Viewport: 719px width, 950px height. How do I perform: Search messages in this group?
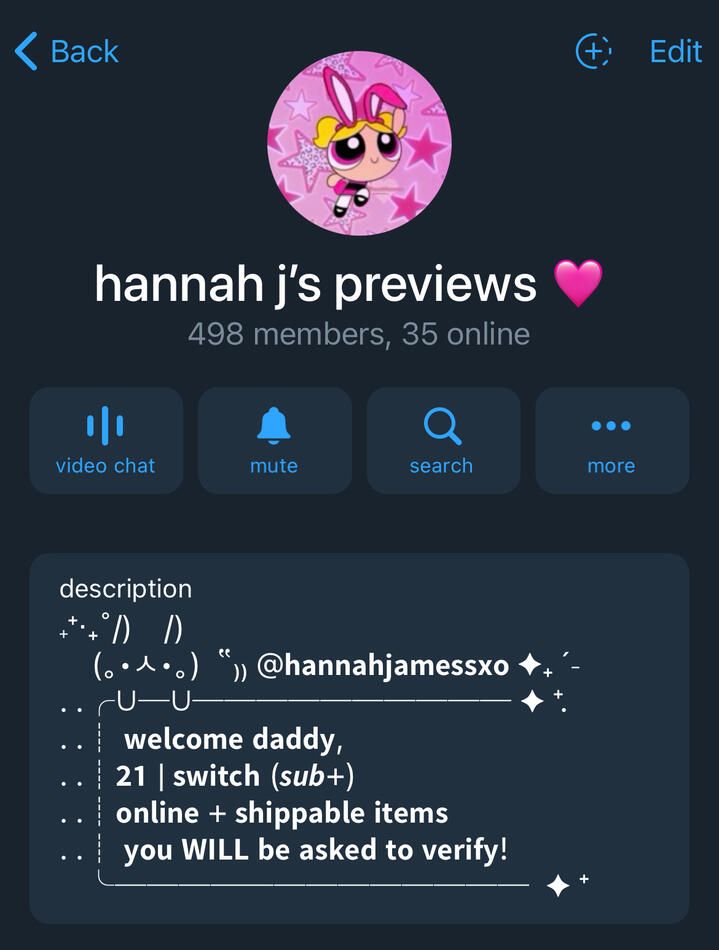point(442,441)
